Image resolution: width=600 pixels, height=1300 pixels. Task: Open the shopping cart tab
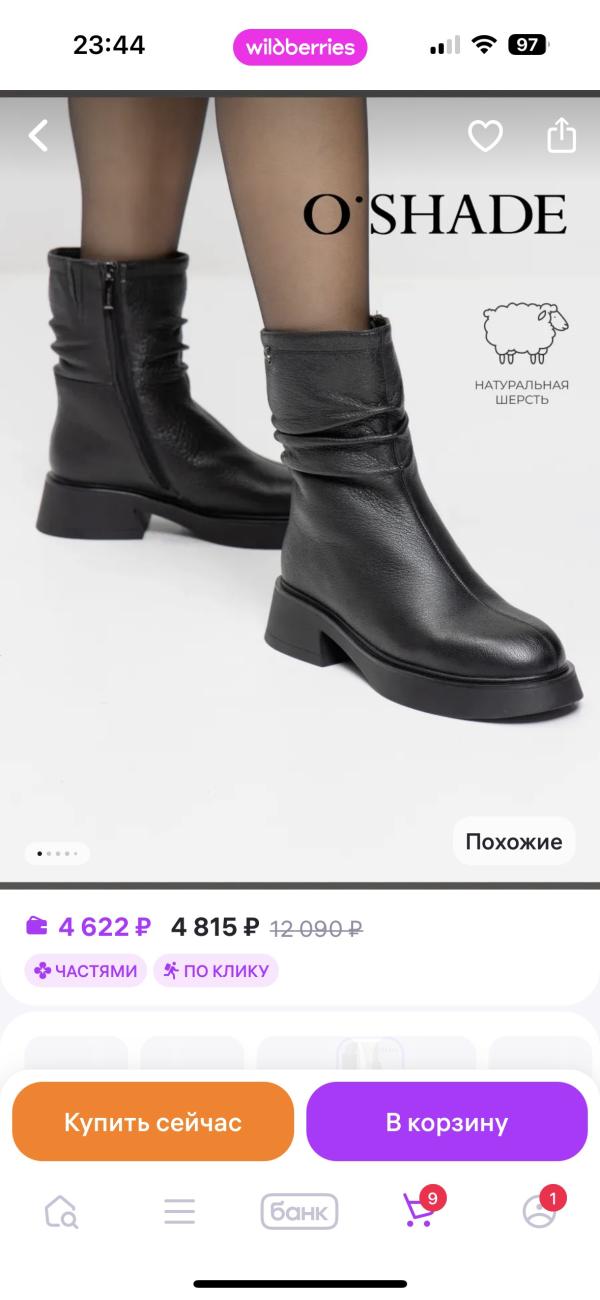tap(419, 1210)
